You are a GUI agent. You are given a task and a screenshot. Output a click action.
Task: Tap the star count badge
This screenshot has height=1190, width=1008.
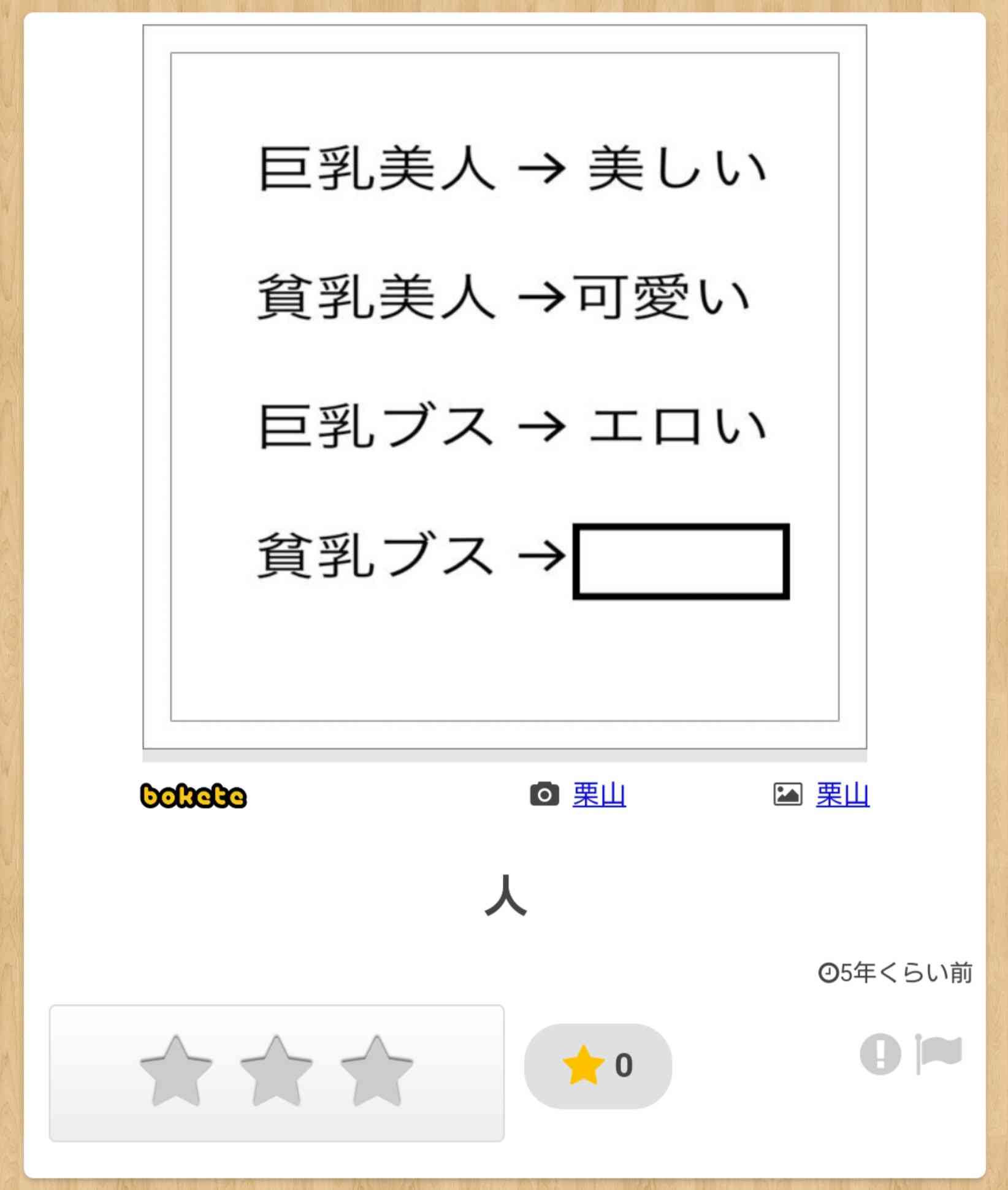598,1065
